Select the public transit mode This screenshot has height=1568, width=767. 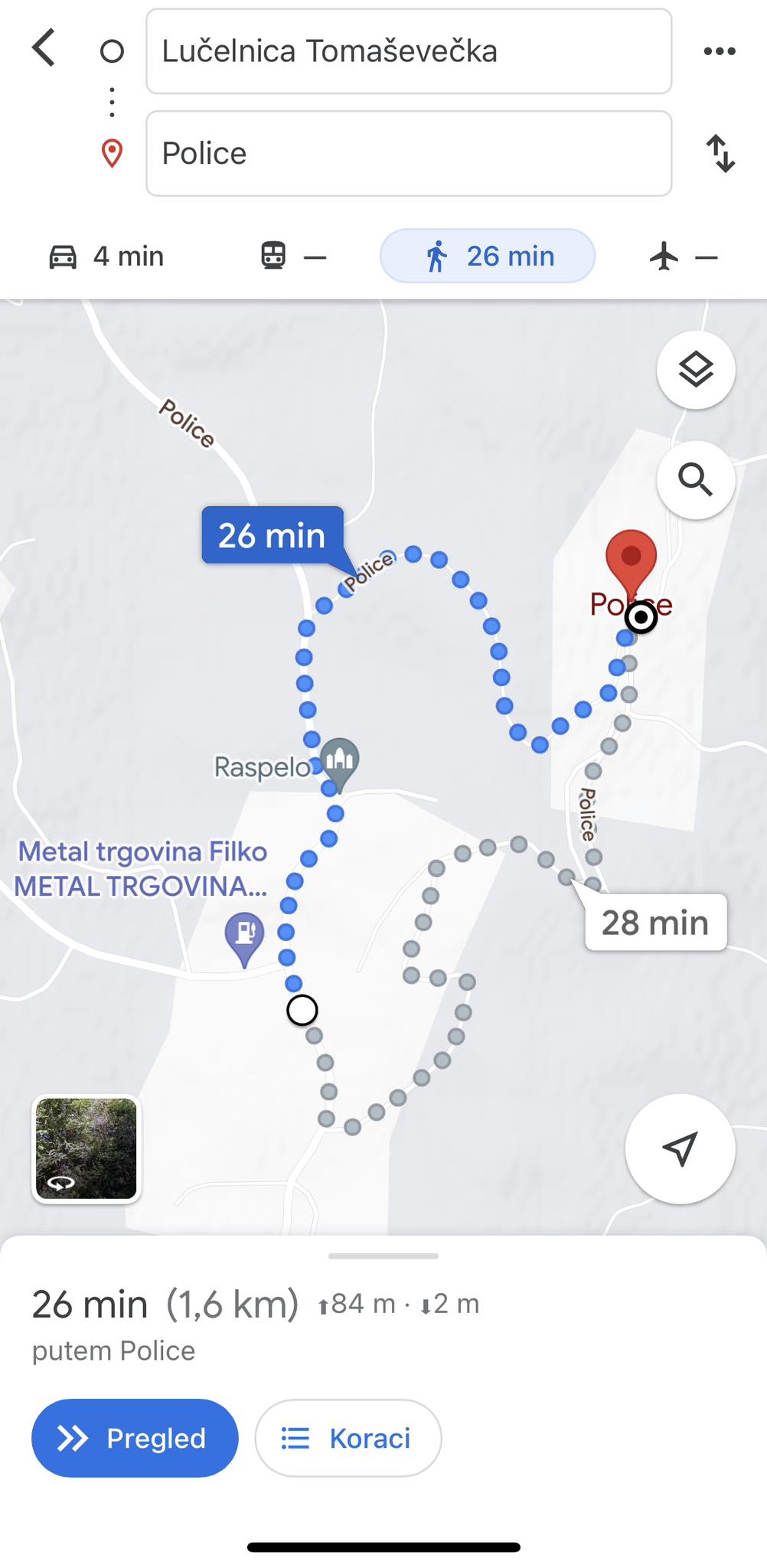(x=293, y=256)
